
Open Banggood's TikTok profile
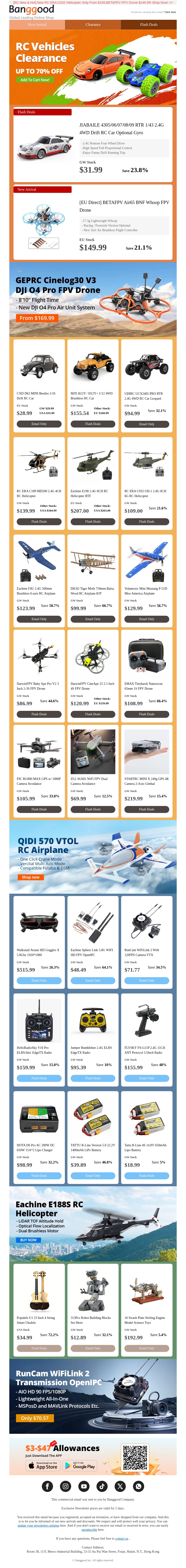102,1486
